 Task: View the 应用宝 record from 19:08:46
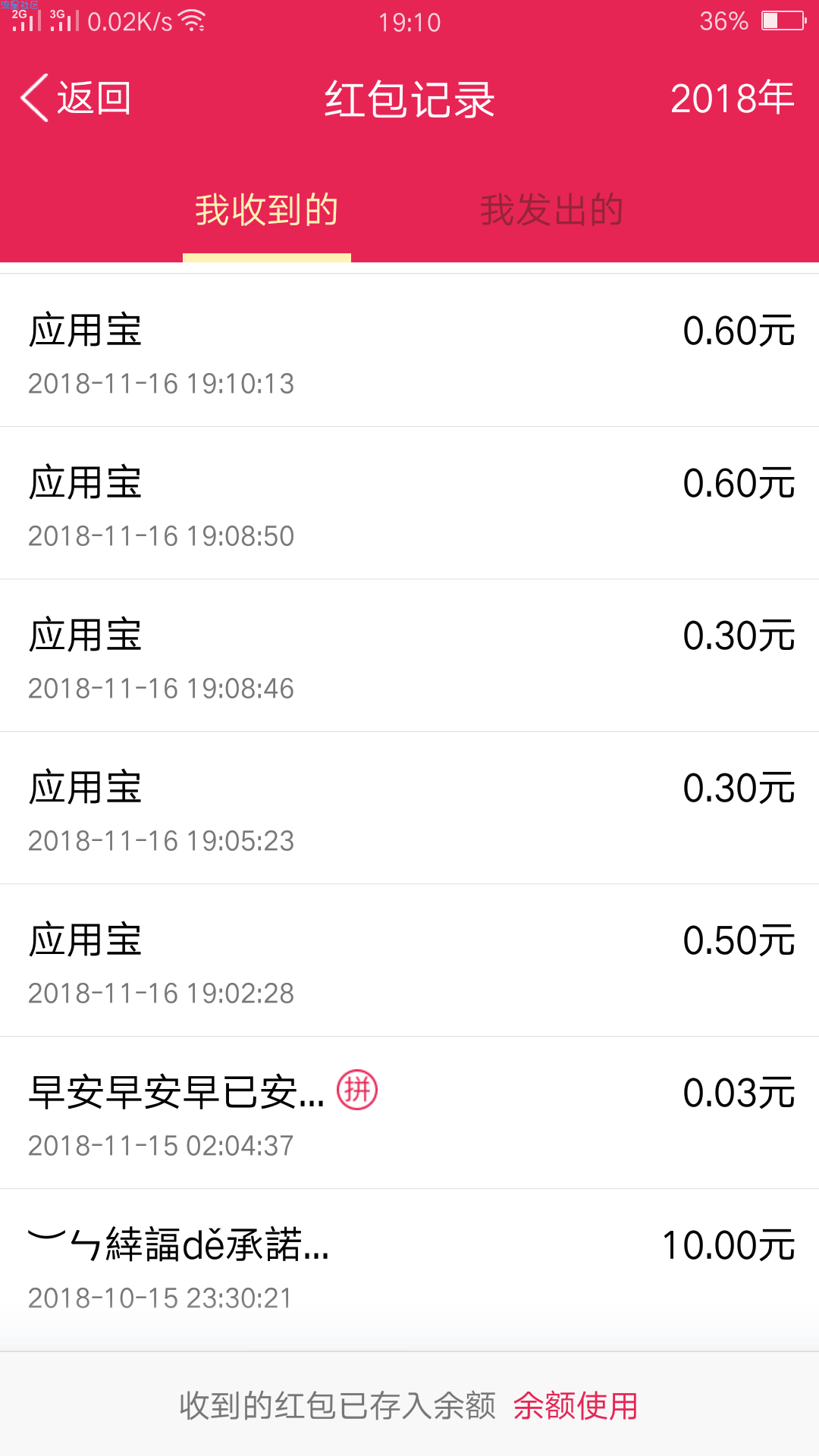point(409,655)
